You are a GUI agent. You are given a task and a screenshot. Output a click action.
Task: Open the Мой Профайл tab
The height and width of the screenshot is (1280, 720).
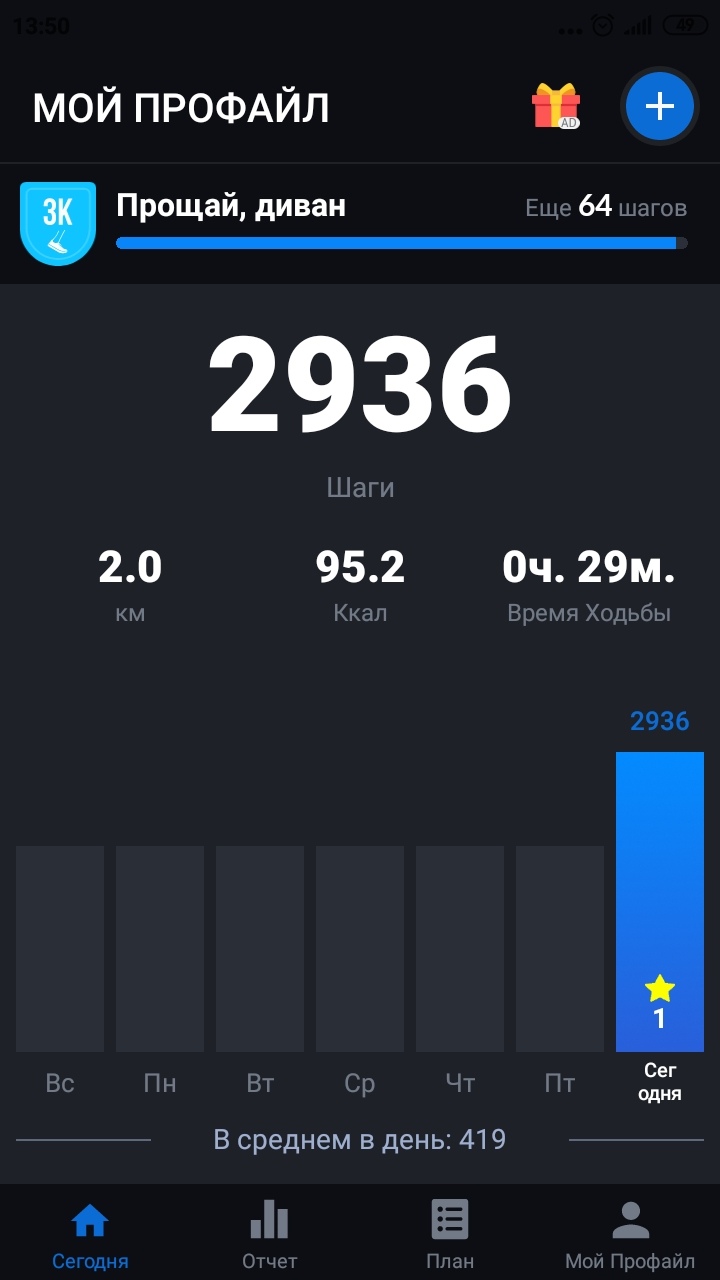coord(630,1235)
